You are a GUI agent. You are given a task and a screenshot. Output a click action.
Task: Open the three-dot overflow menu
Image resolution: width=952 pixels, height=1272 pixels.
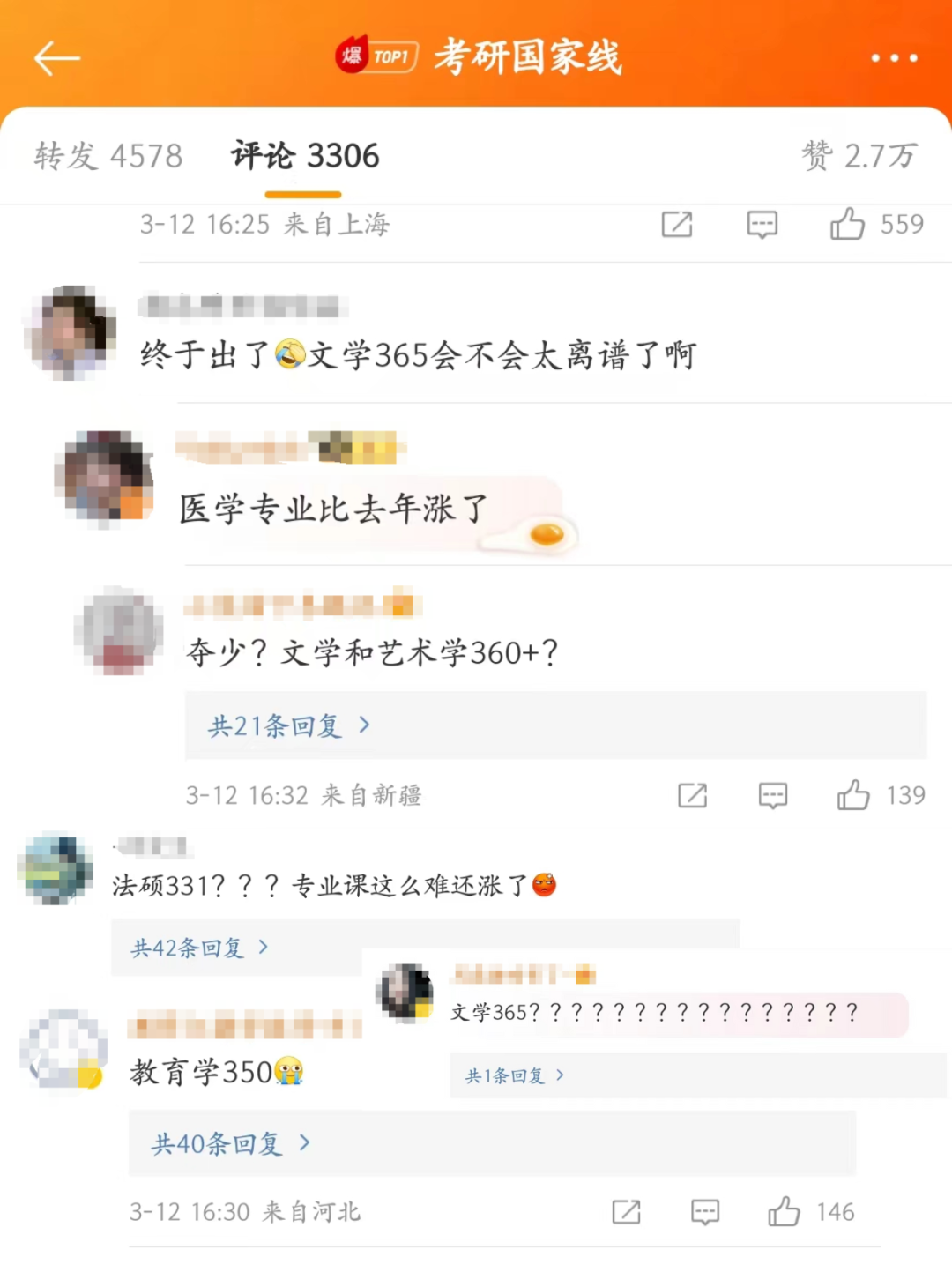coord(894,58)
